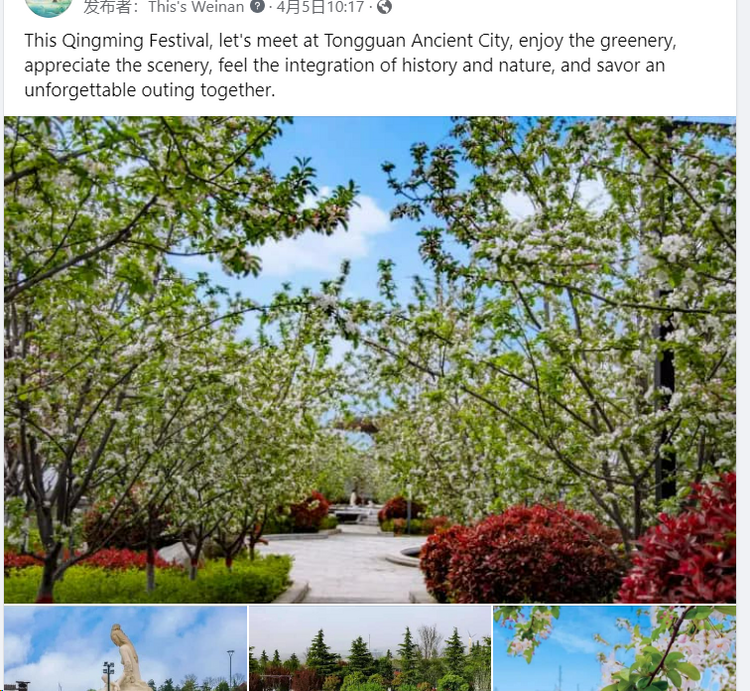View the public audience globe icon
Image resolution: width=750 pixels, height=691 pixels.
pos(384,7)
